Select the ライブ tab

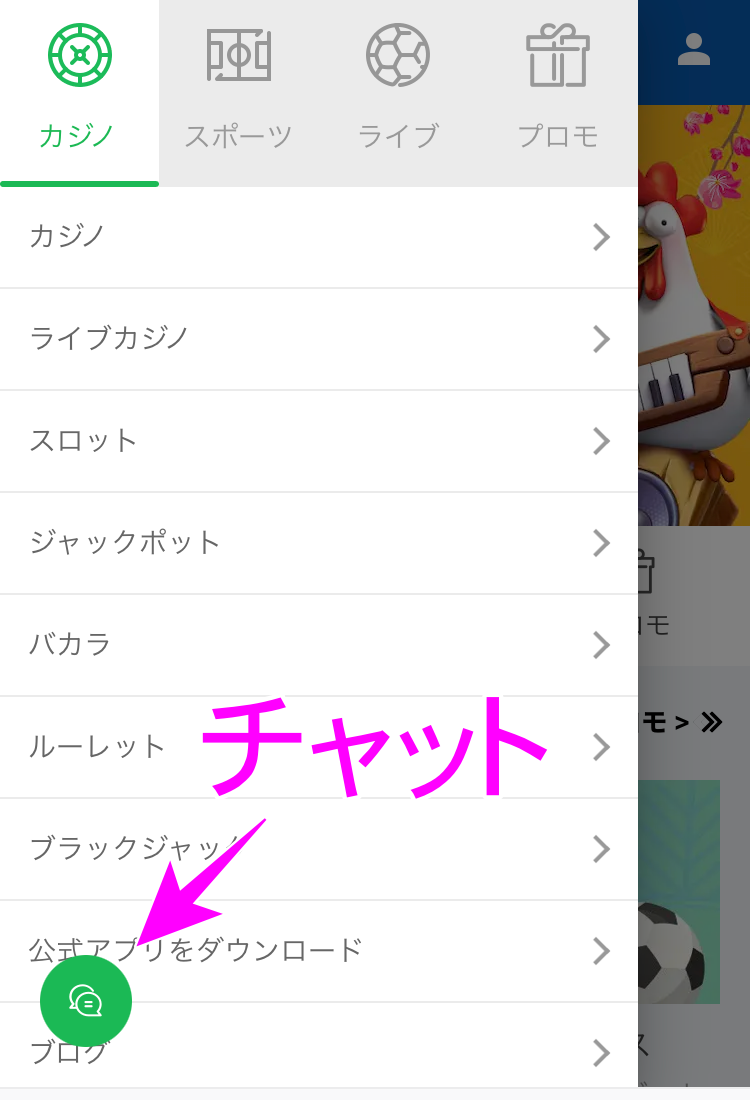[x=398, y=92]
